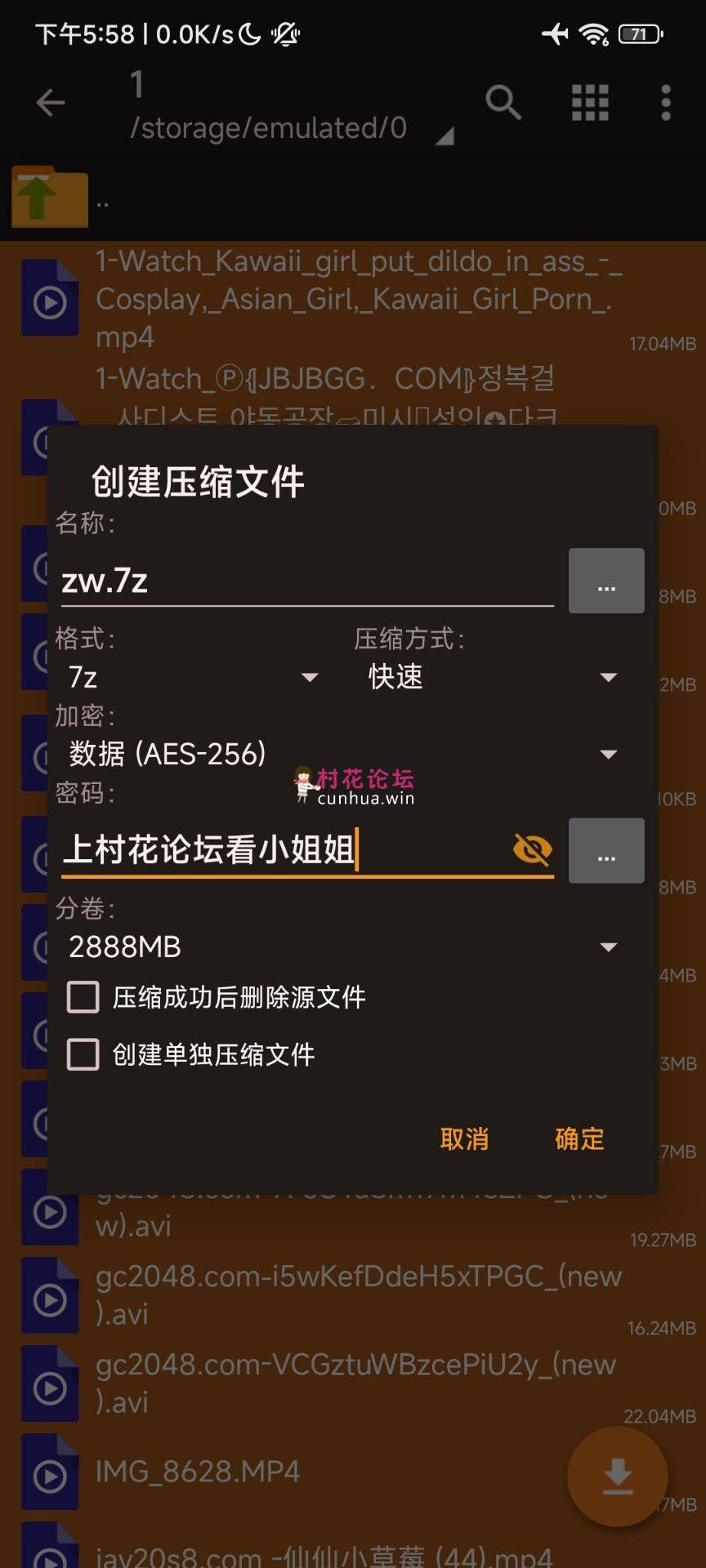Cancel with the 取消 button
This screenshot has width=706, height=1568.
[464, 1138]
